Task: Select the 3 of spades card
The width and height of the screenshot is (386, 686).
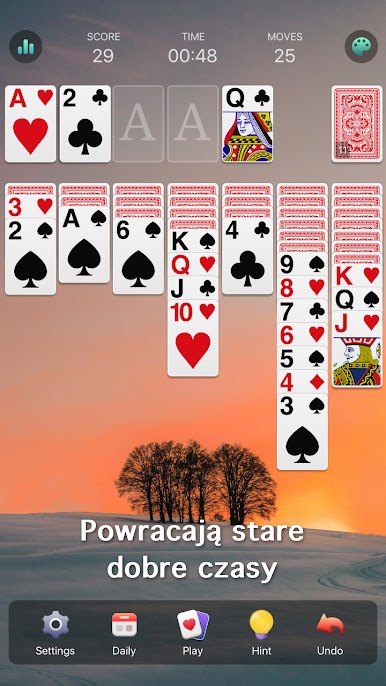Action: [x=302, y=432]
